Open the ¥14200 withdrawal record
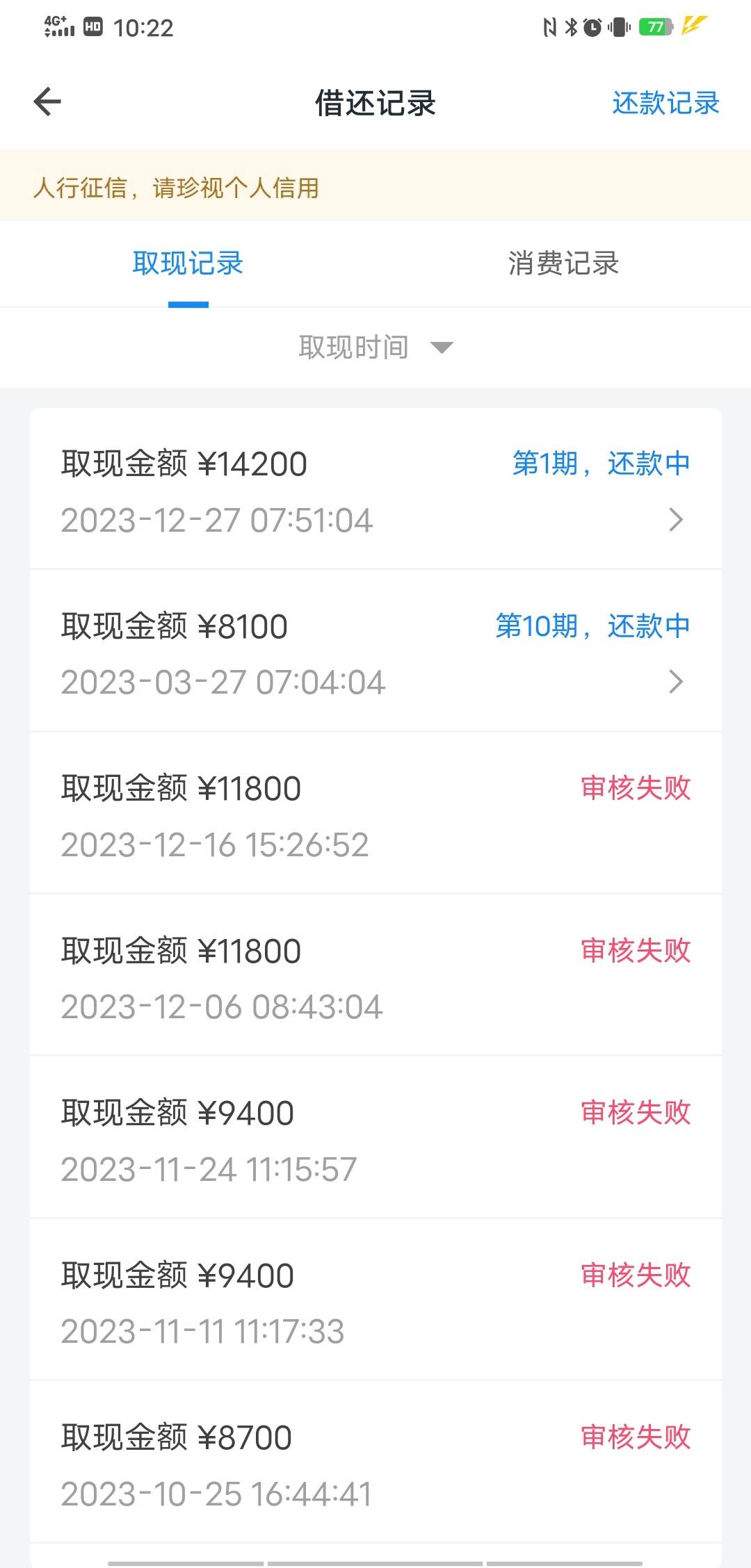 pyautogui.click(x=375, y=489)
